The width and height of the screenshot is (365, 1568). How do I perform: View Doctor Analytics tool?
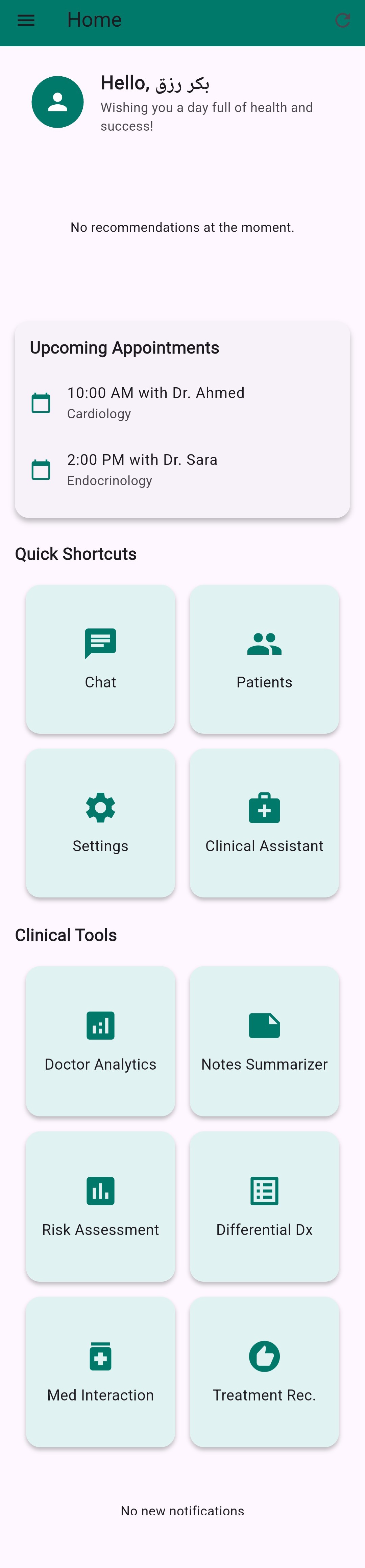(100, 1041)
